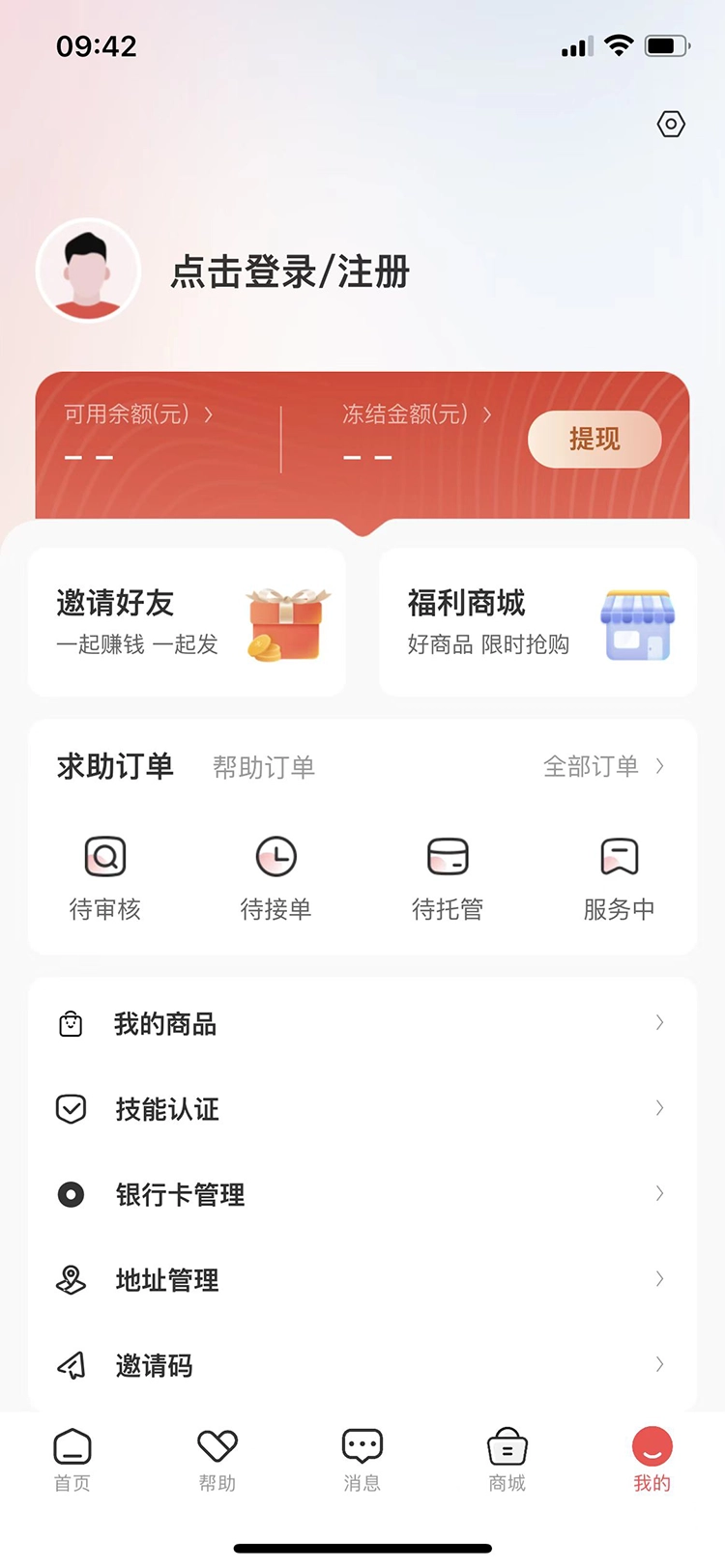Open 服务中 in-service orders icon
The image size is (725, 1568).
(x=619, y=856)
